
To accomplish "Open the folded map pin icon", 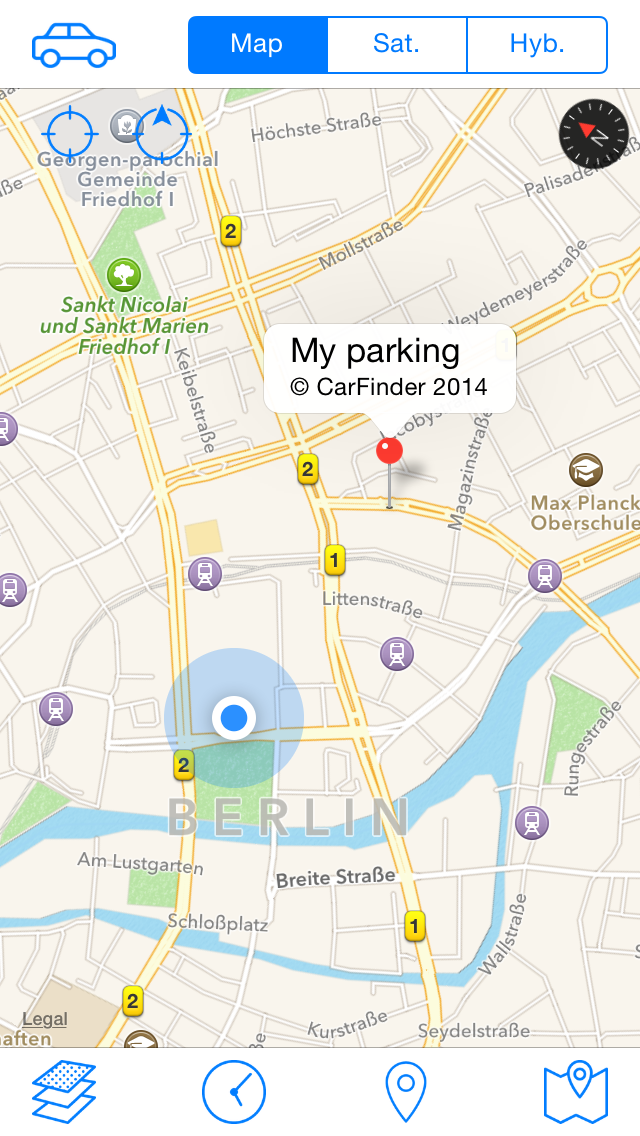I will click(576, 1092).
